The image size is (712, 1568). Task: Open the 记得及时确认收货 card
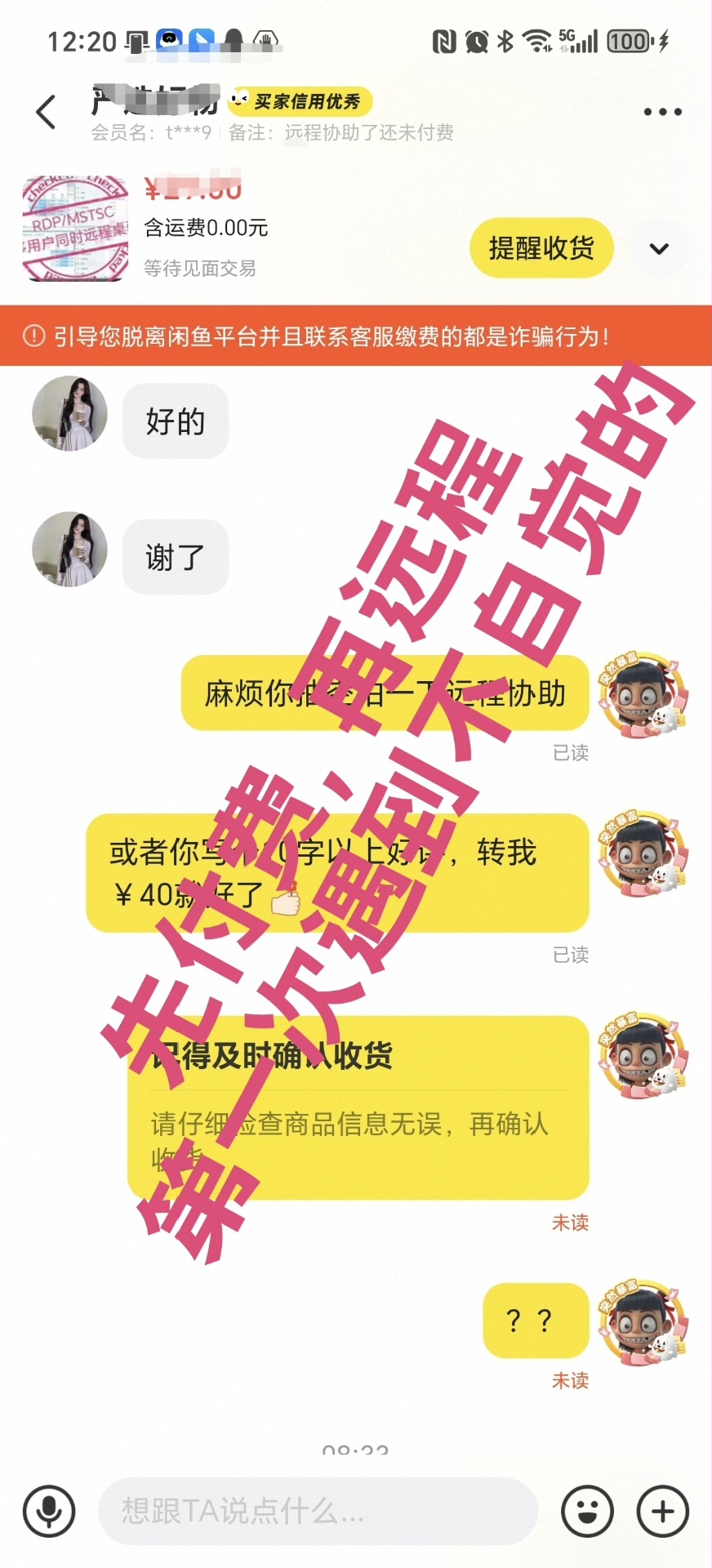pyautogui.click(x=358, y=1107)
